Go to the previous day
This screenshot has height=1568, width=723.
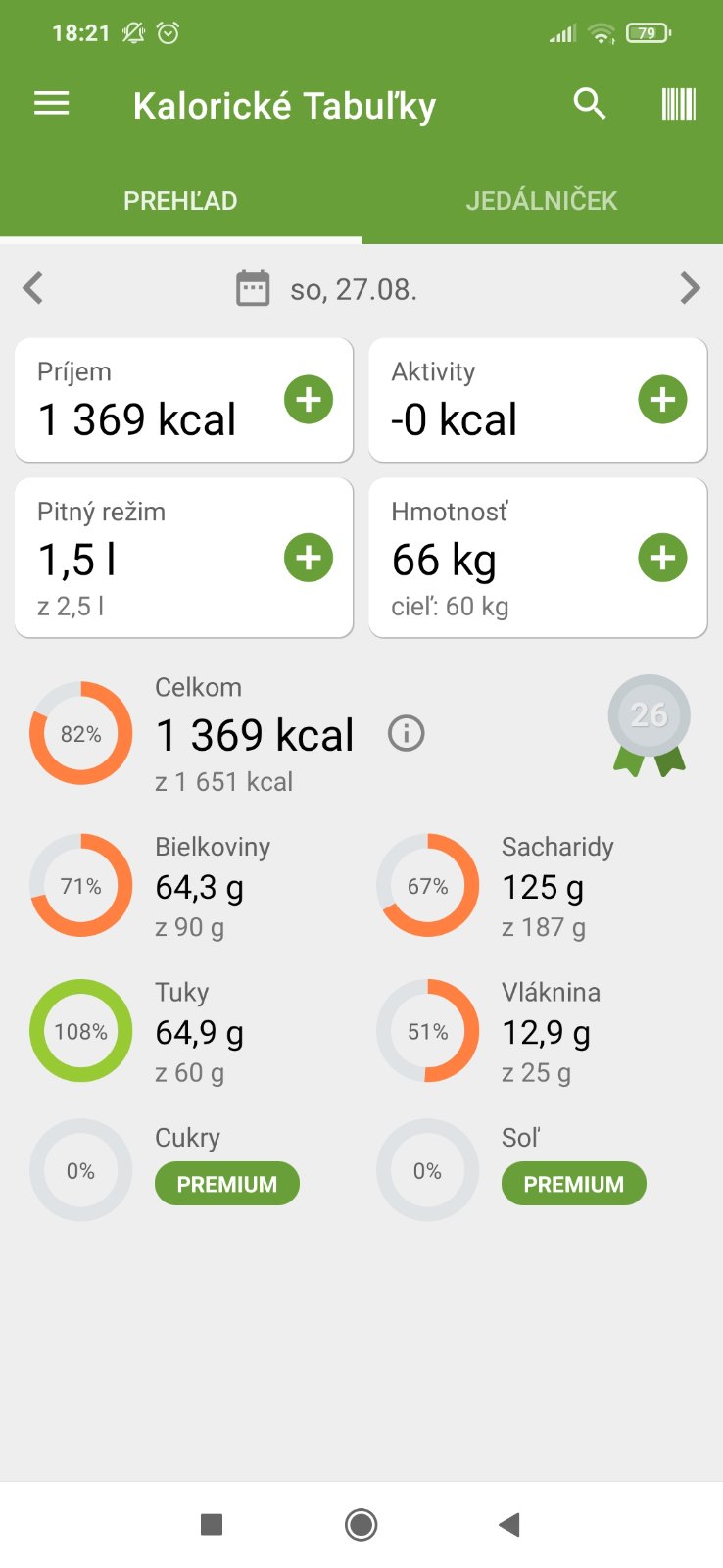pos(34,288)
